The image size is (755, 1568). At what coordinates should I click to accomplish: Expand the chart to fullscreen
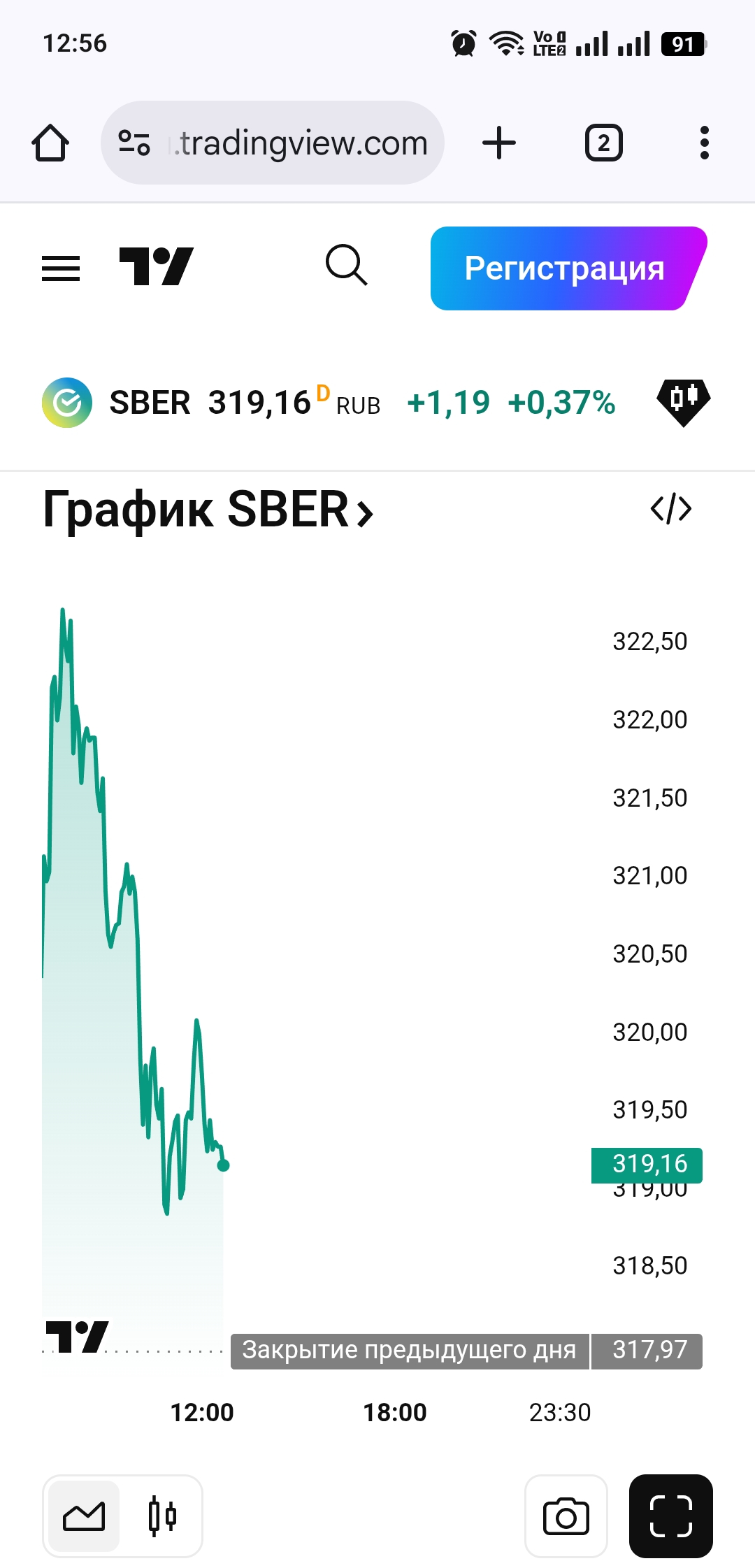670,1516
